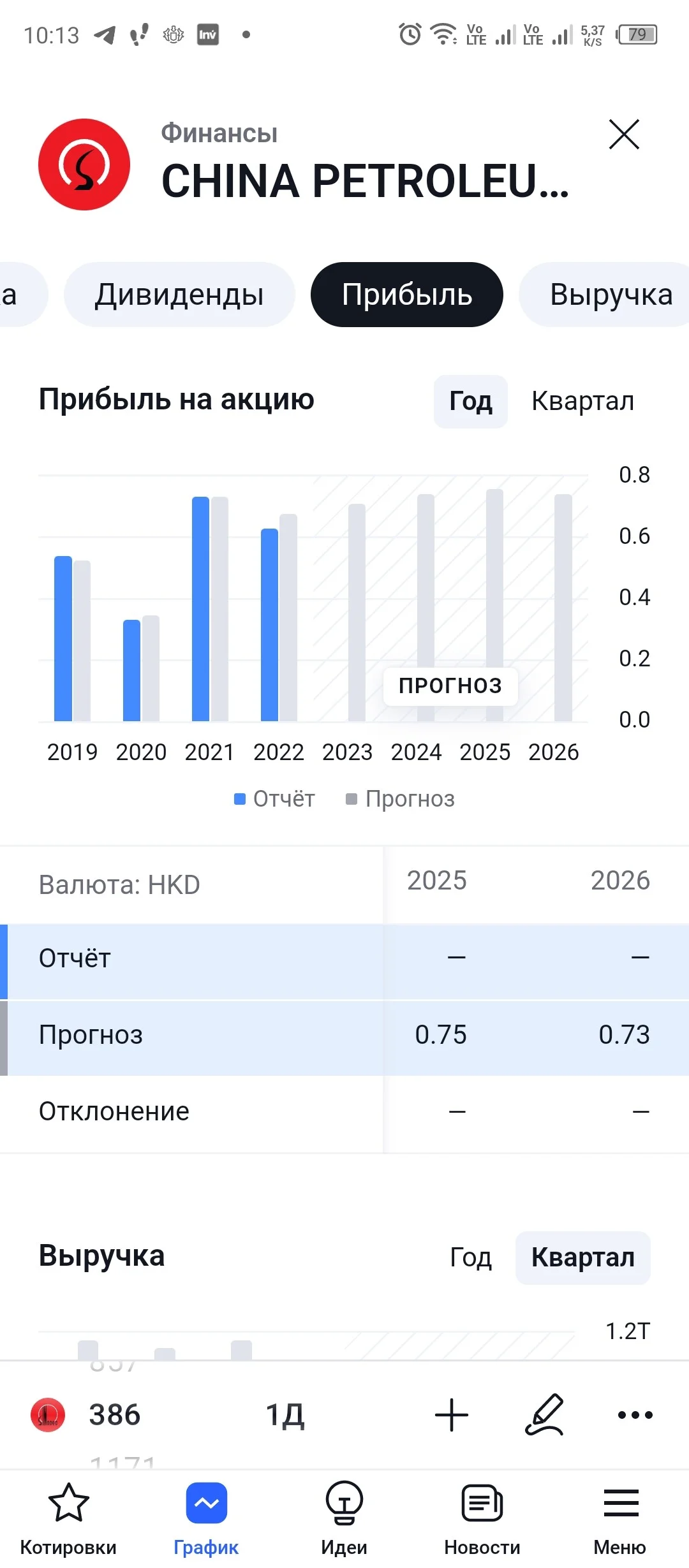The image size is (689, 1568).
Task: Open symbol 386 in chart toolbar
Action: click(x=86, y=1415)
